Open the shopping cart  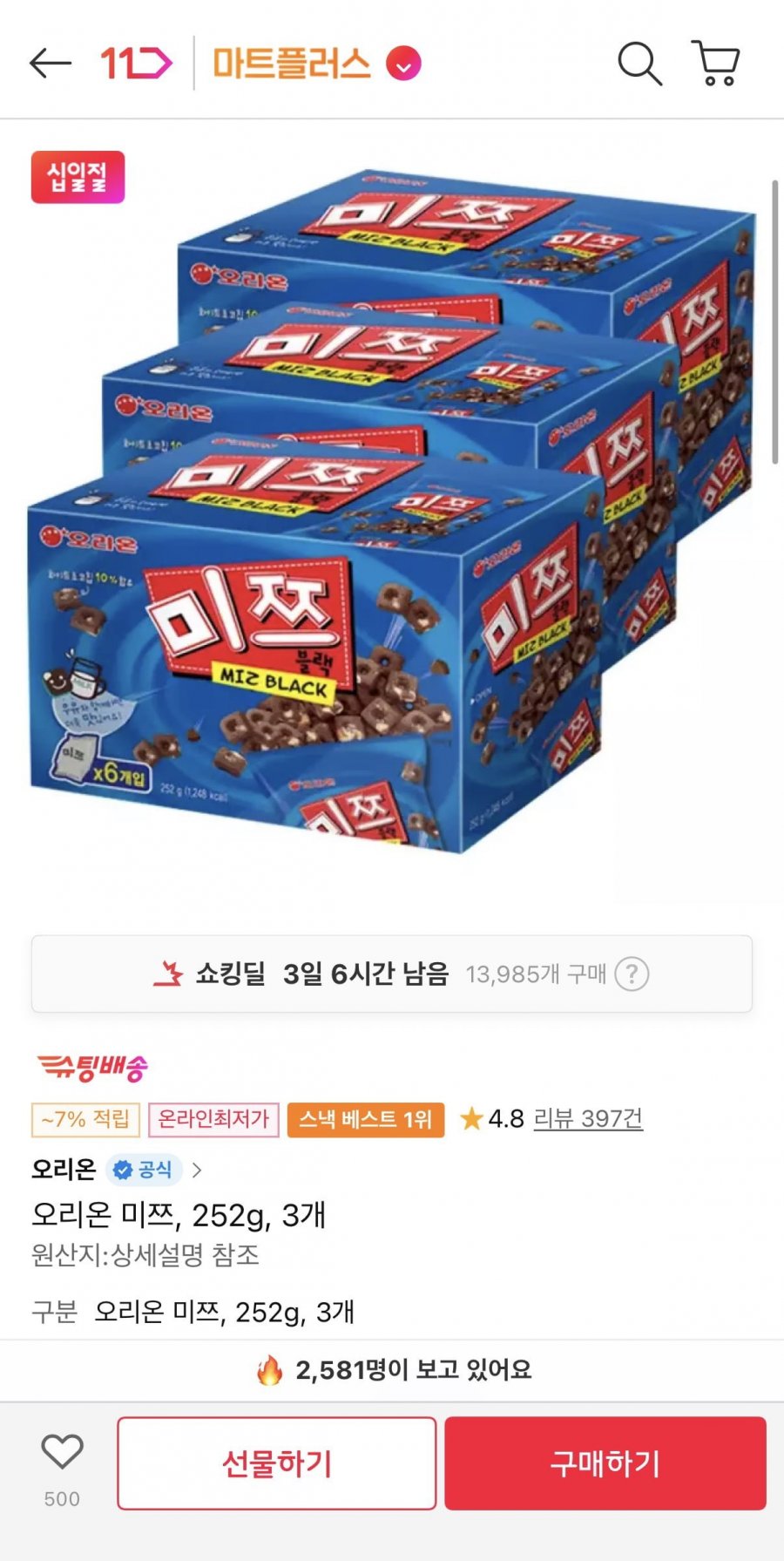click(x=716, y=63)
